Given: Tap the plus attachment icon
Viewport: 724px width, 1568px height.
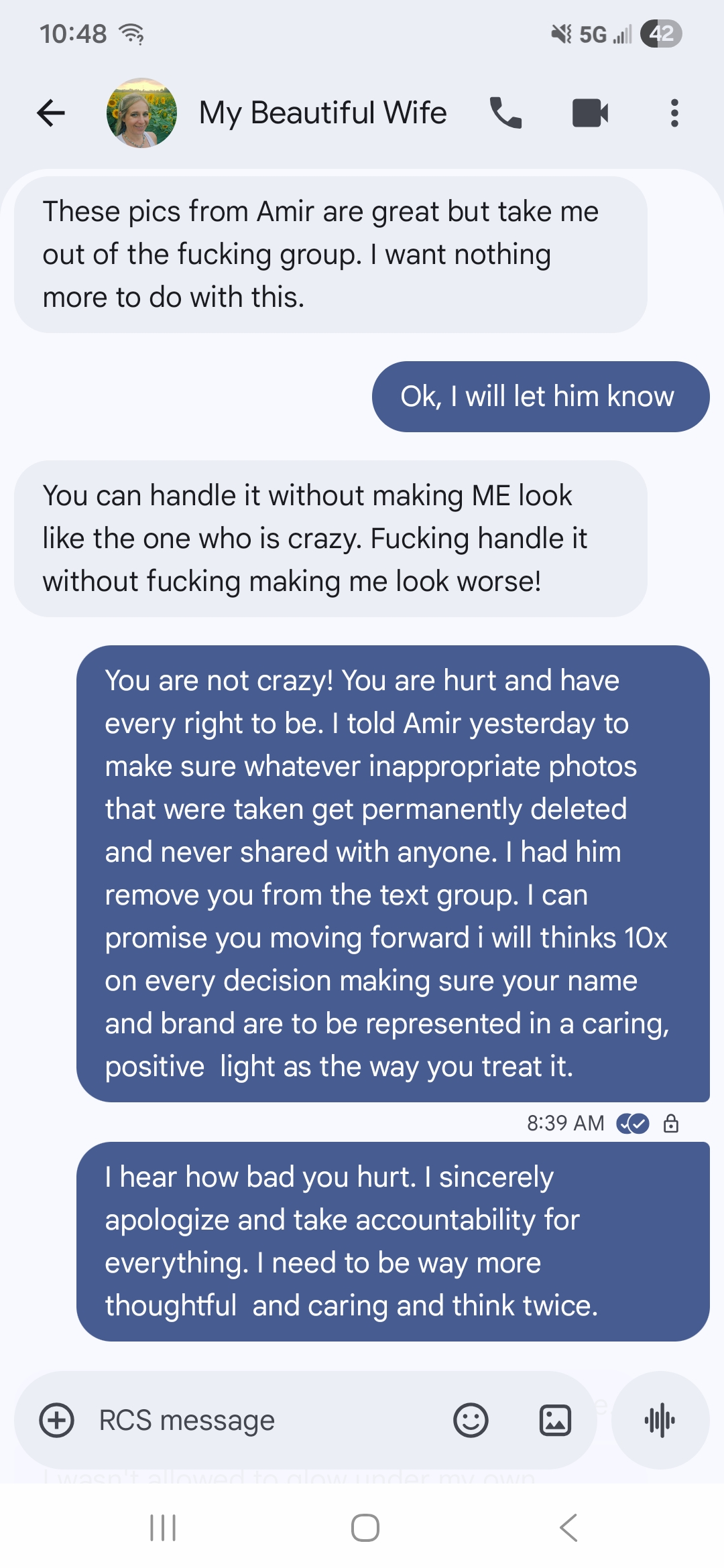Looking at the screenshot, I should click(x=57, y=1420).
